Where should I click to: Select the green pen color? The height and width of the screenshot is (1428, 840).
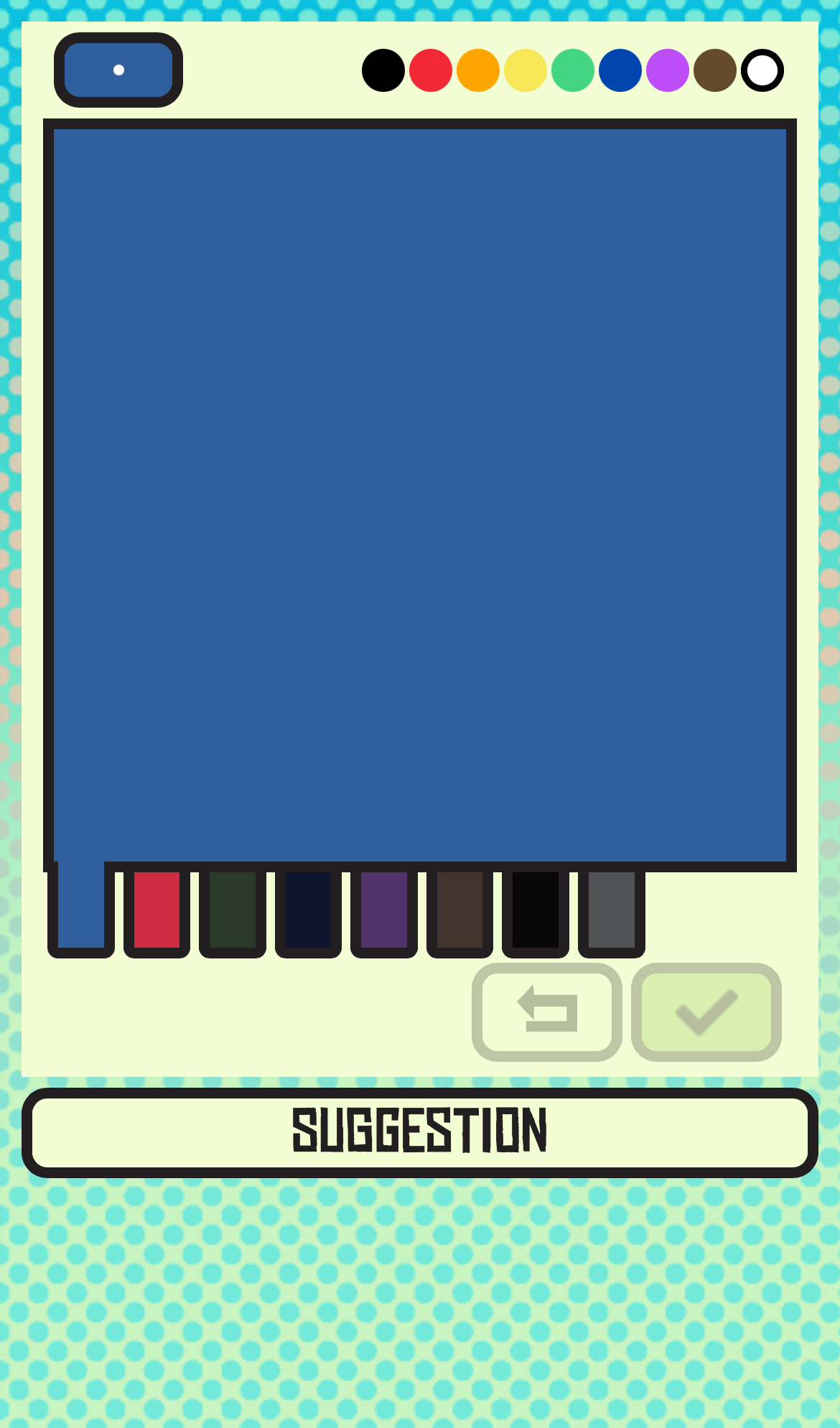pyautogui.click(x=573, y=70)
